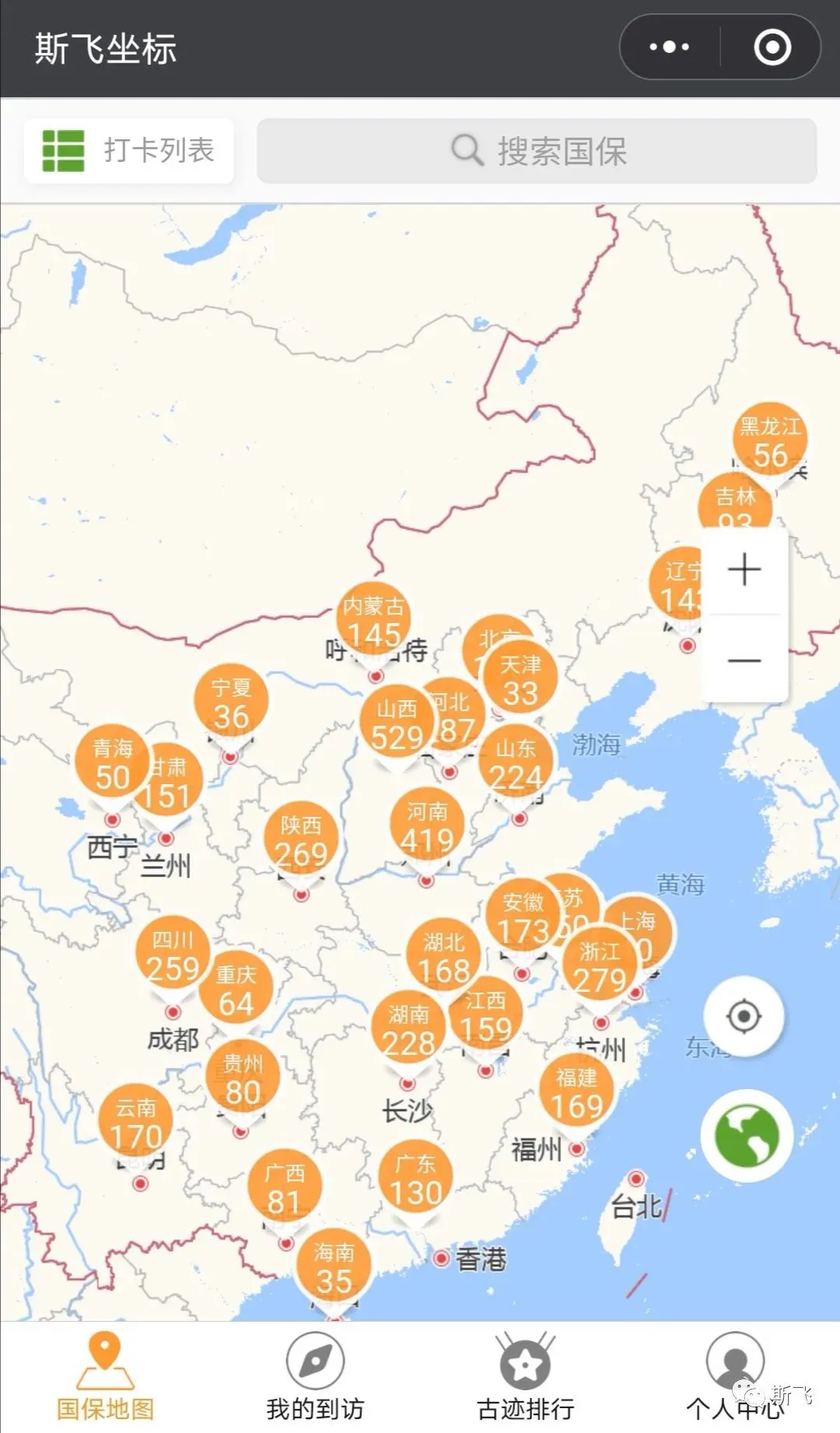Select the 黑龙江 56 map marker

coord(770,441)
